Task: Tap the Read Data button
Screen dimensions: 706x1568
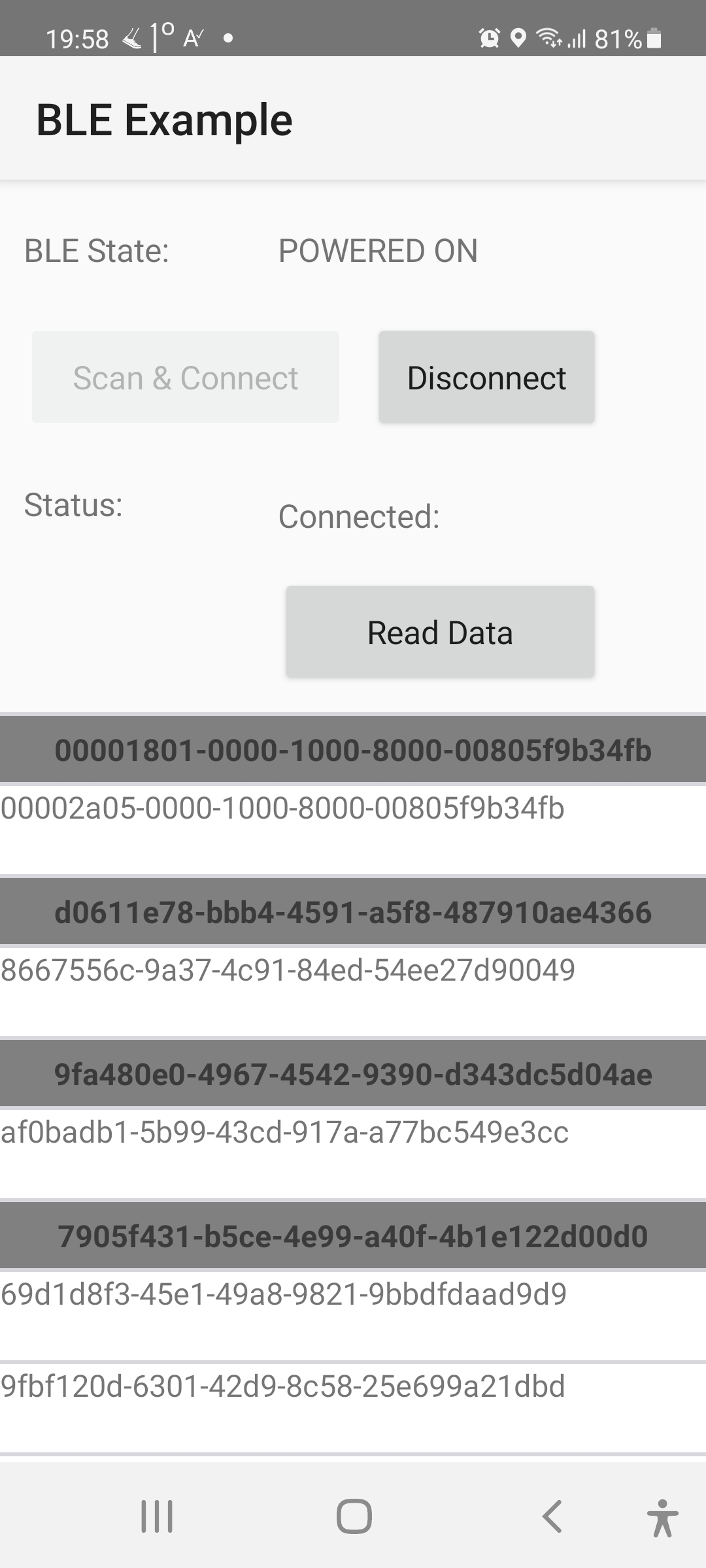Action: (440, 632)
